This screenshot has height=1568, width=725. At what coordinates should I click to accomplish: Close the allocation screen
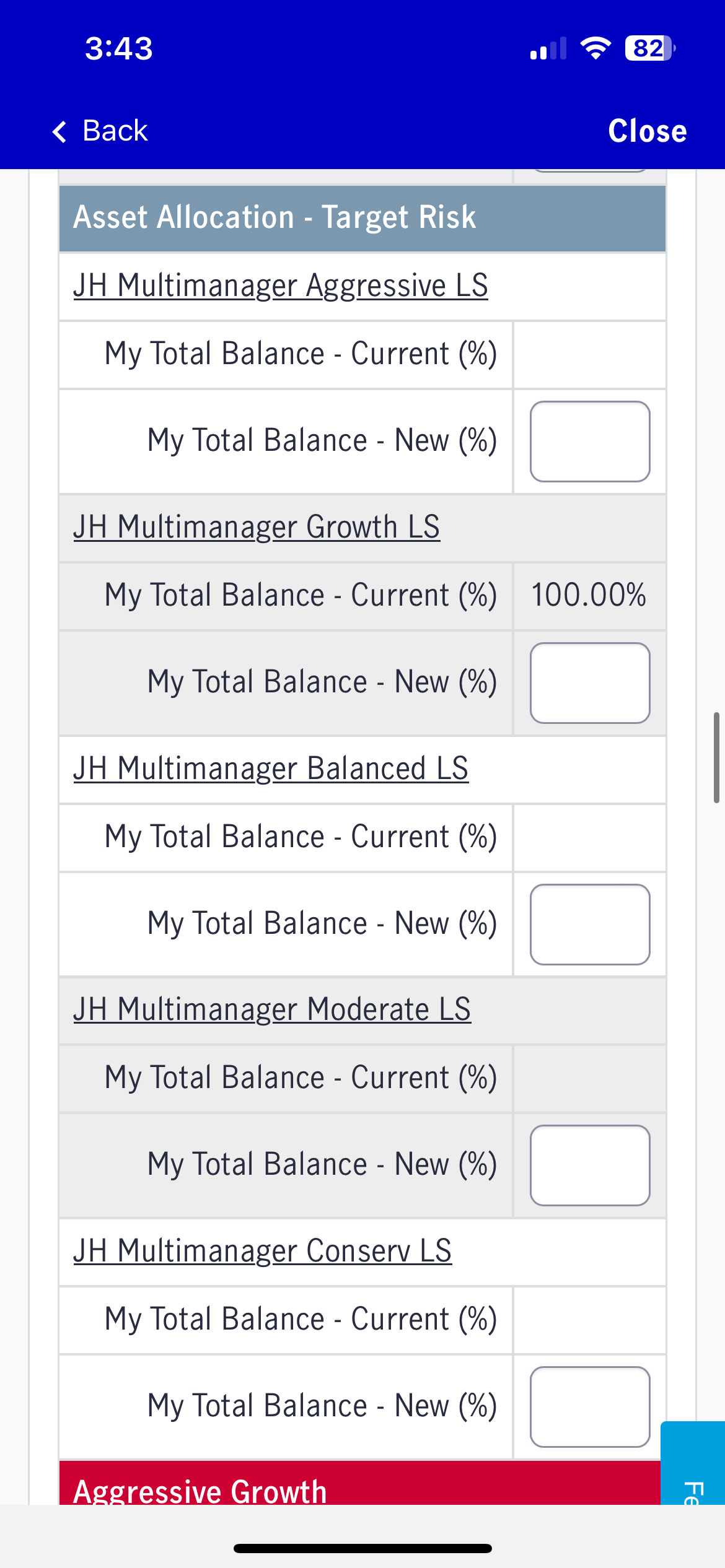coord(647,131)
